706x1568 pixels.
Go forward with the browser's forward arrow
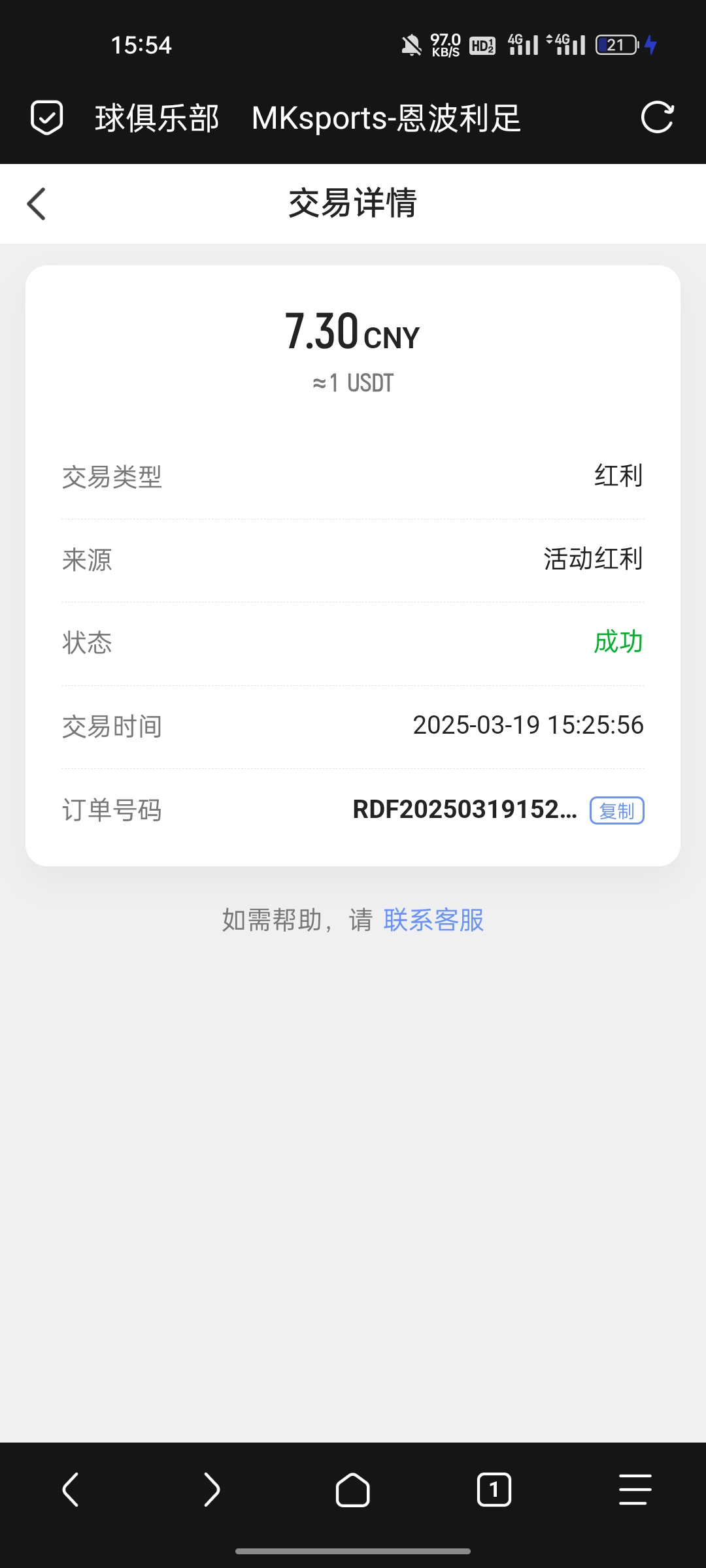pyautogui.click(x=211, y=1490)
